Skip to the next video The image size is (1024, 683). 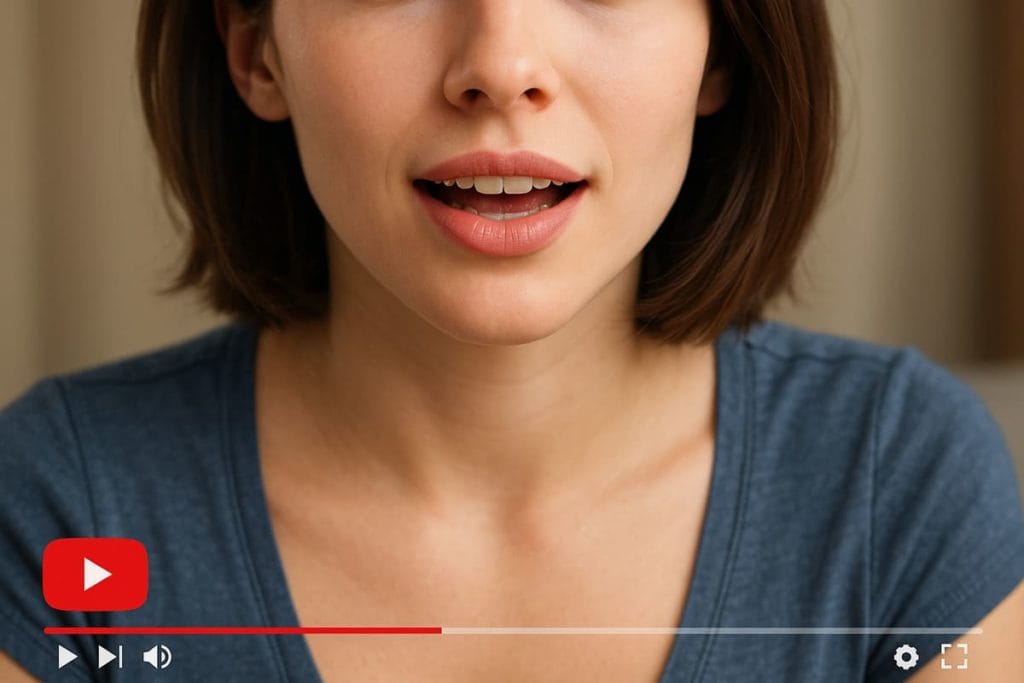click(110, 657)
